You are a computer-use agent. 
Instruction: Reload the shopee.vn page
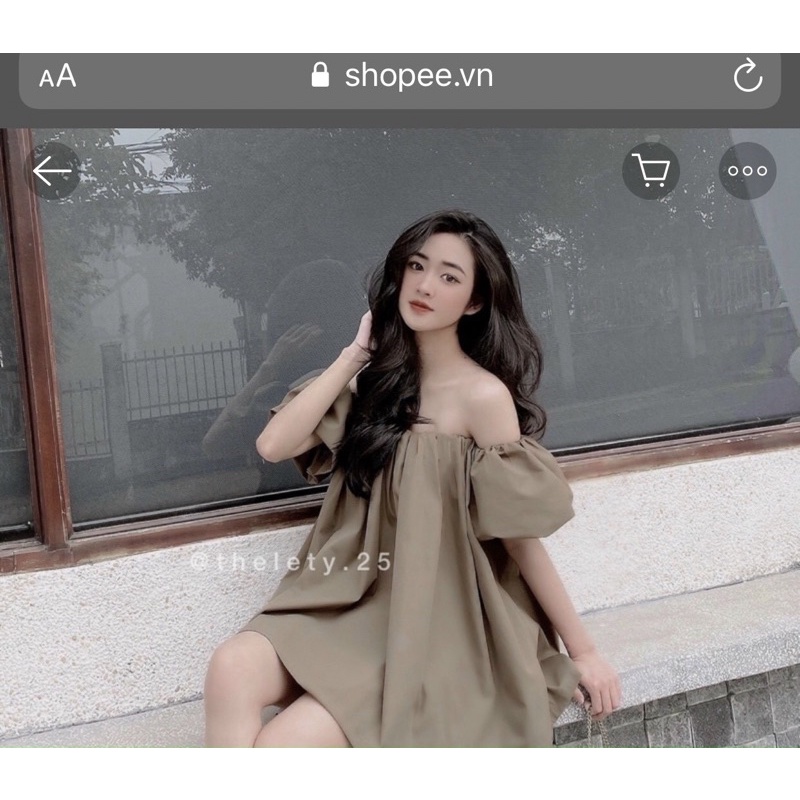coord(747,77)
